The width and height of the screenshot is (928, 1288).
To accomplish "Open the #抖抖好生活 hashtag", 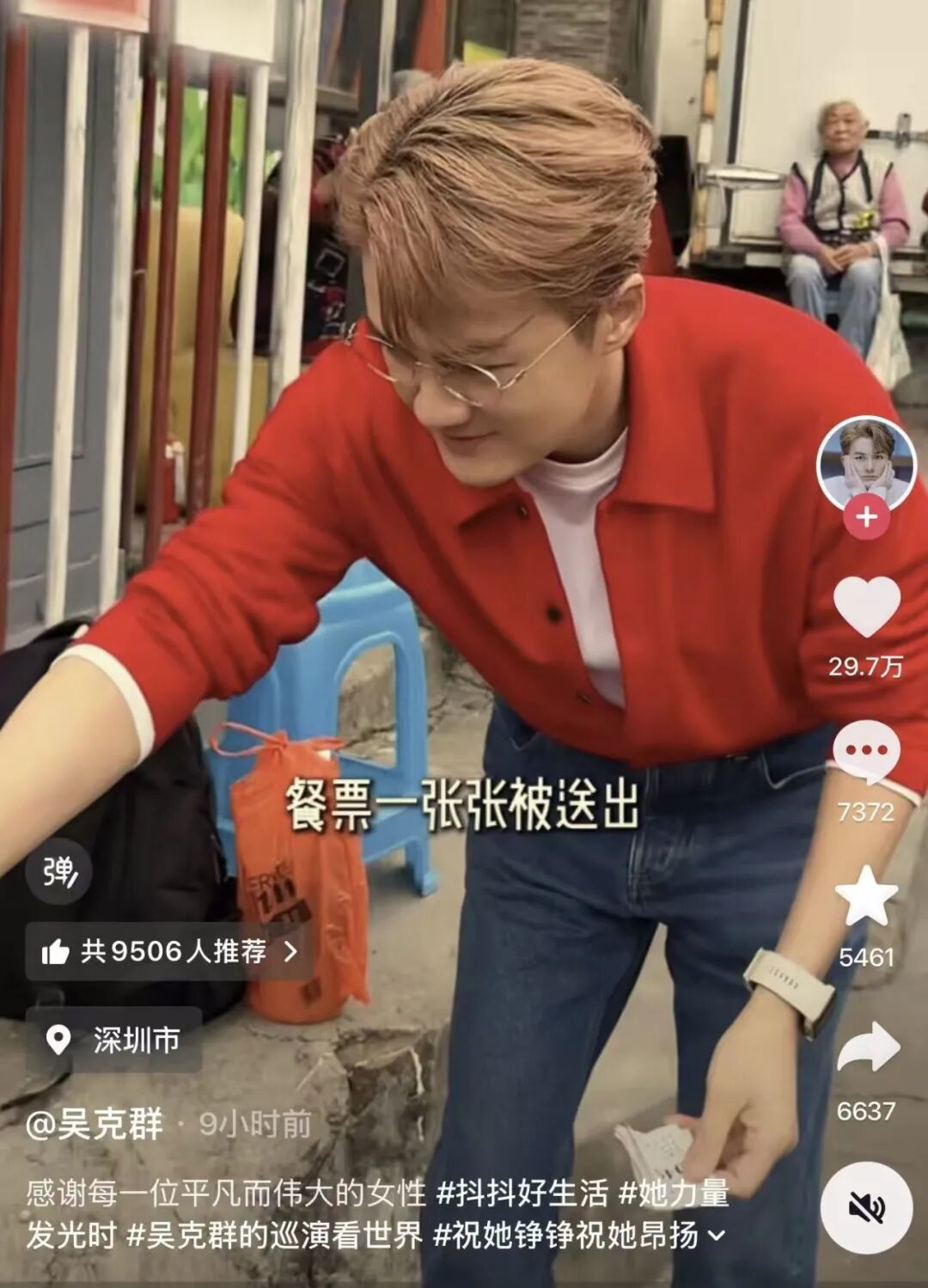I will pos(522,1193).
